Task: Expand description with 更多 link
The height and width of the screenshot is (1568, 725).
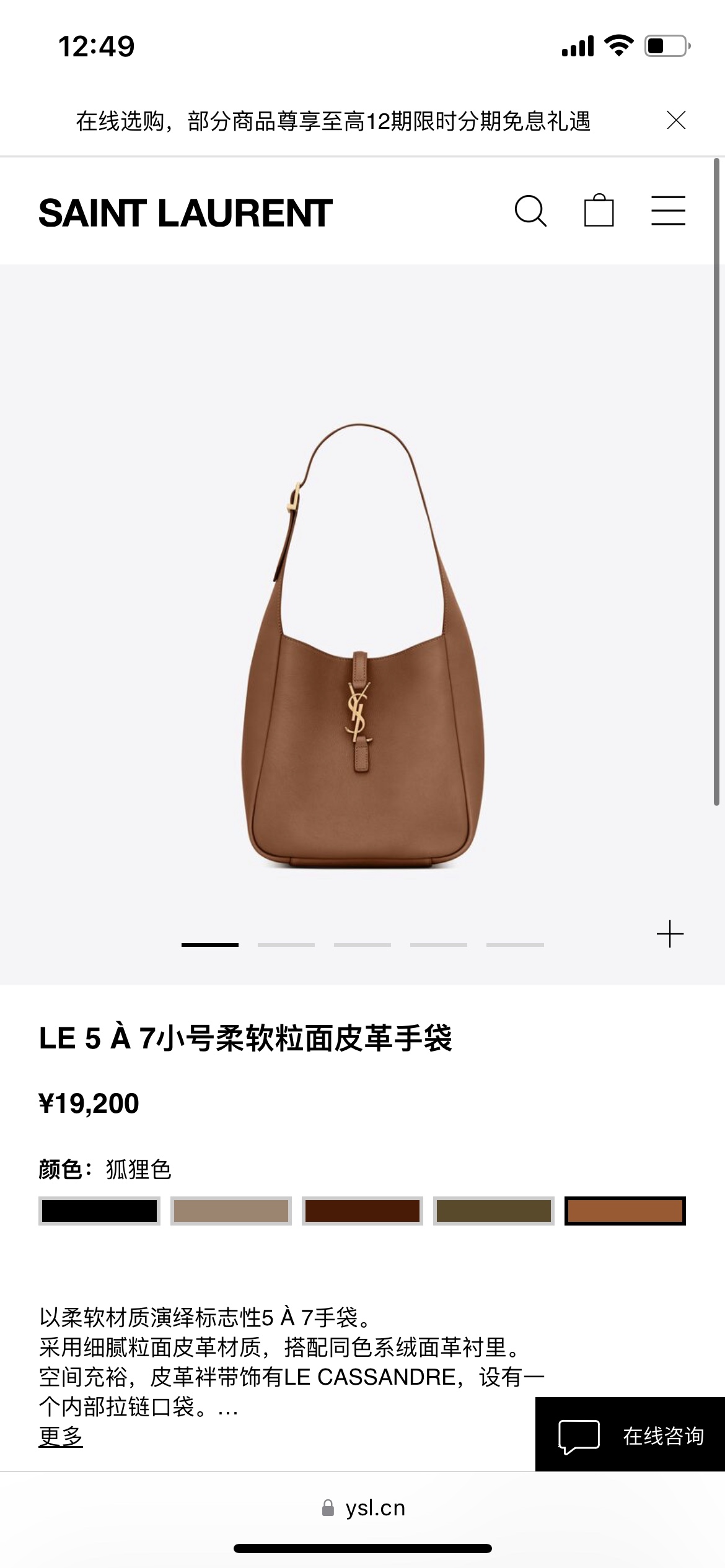Action: 61,1436
